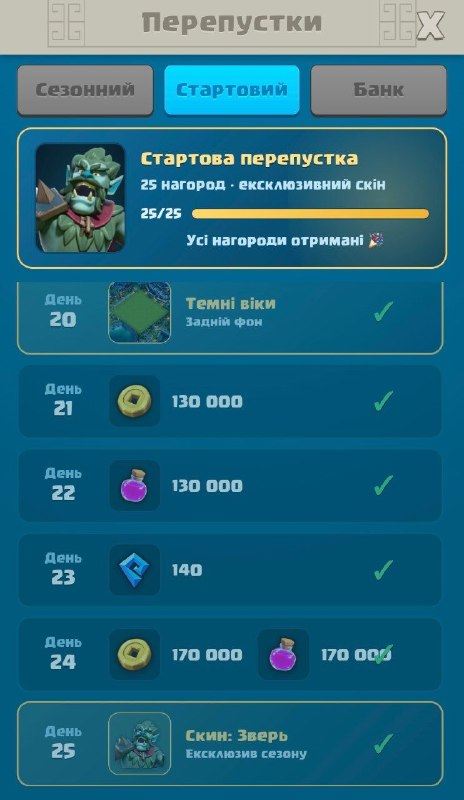Screen dimensions: 464x800
Task: Open the Банк tab
Action: (x=378, y=90)
